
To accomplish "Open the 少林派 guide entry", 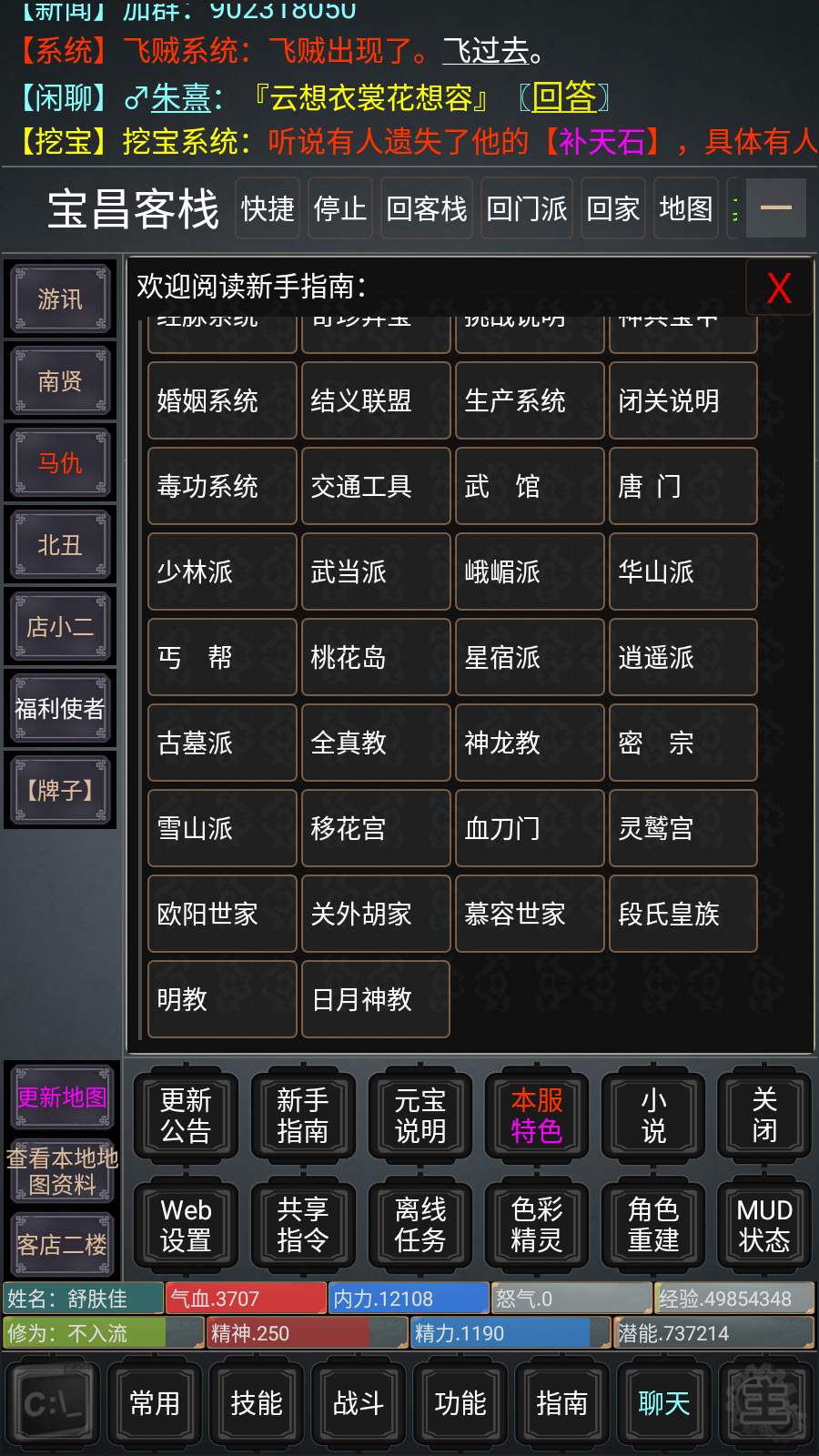I will [222, 571].
